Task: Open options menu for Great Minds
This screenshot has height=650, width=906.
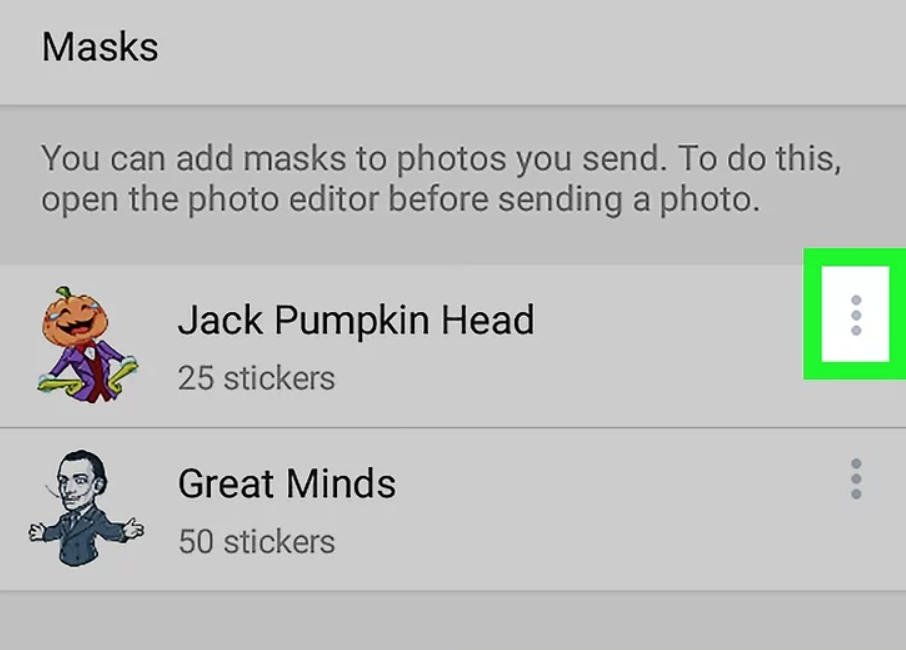Action: 855,479
